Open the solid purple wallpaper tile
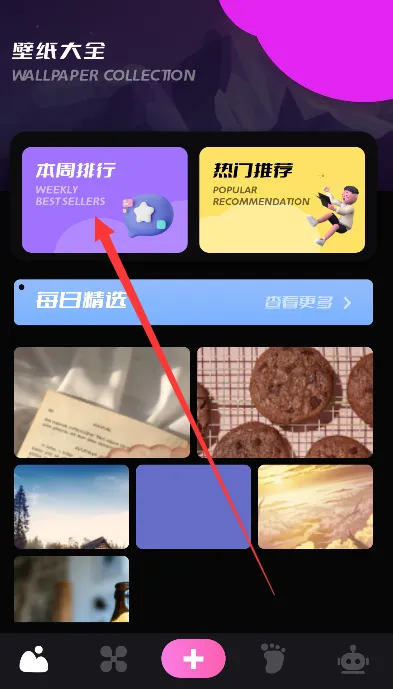393x689 pixels. pyautogui.click(x=193, y=507)
